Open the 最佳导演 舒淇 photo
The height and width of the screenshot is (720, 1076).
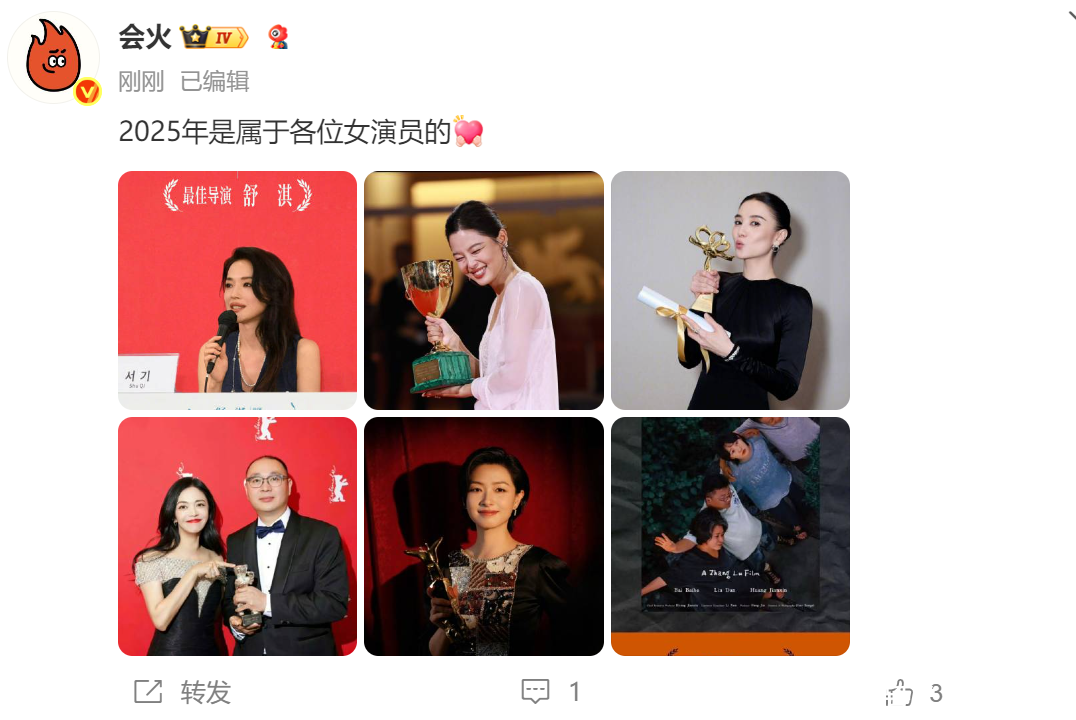(x=237, y=290)
